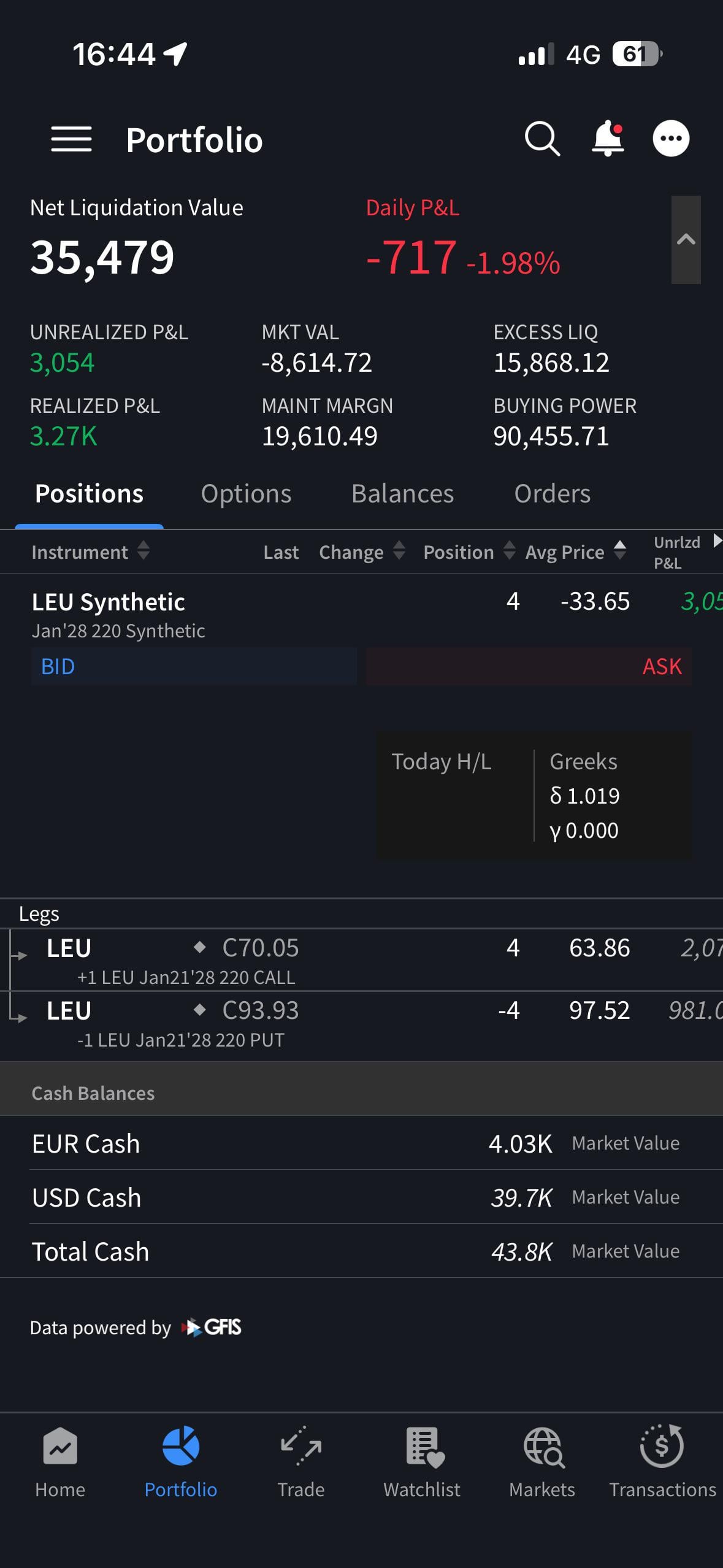723x1568 pixels.
Task: Sort positions by Position column
Action: point(469,552)
